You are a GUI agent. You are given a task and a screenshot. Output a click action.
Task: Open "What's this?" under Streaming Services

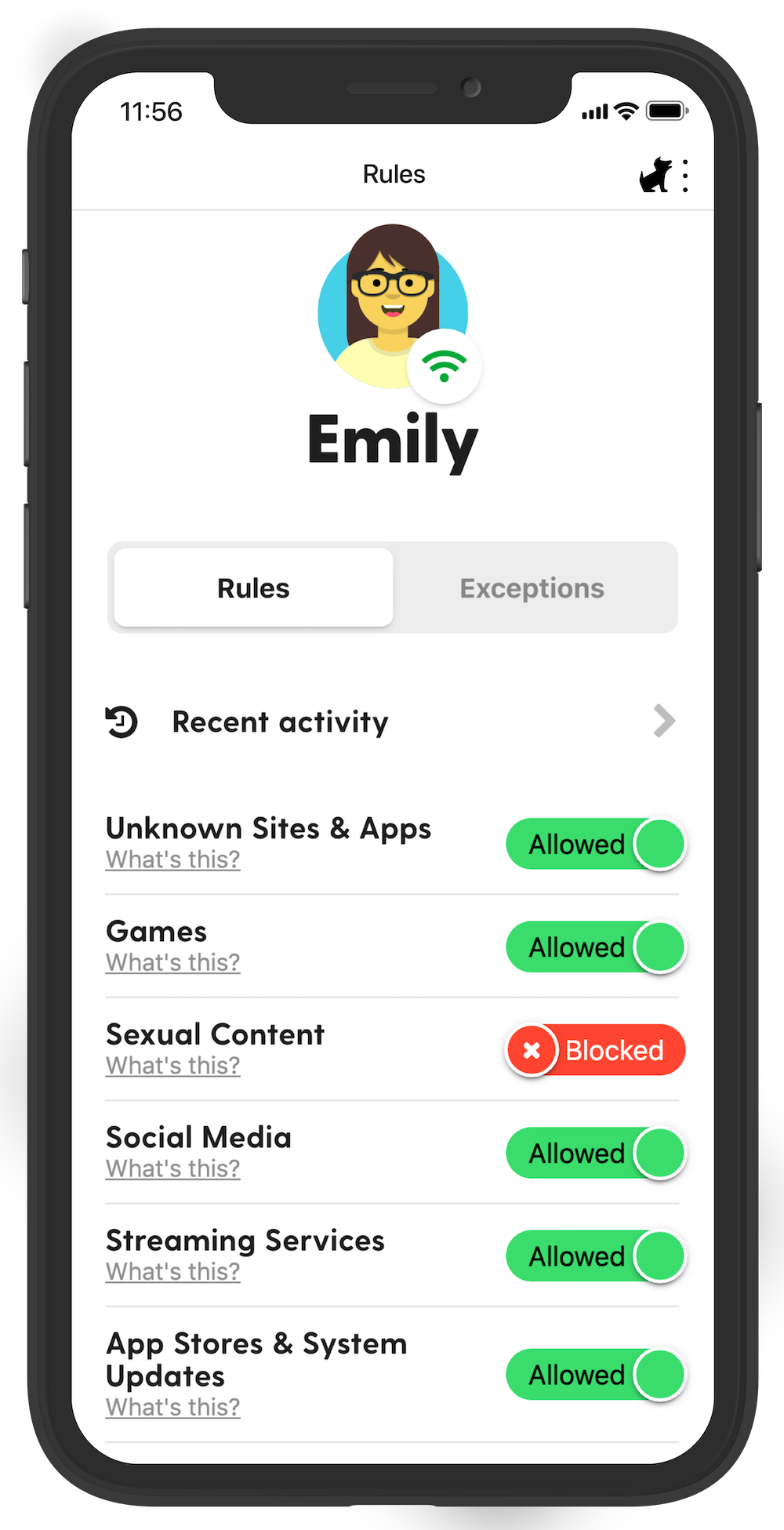173,1271
